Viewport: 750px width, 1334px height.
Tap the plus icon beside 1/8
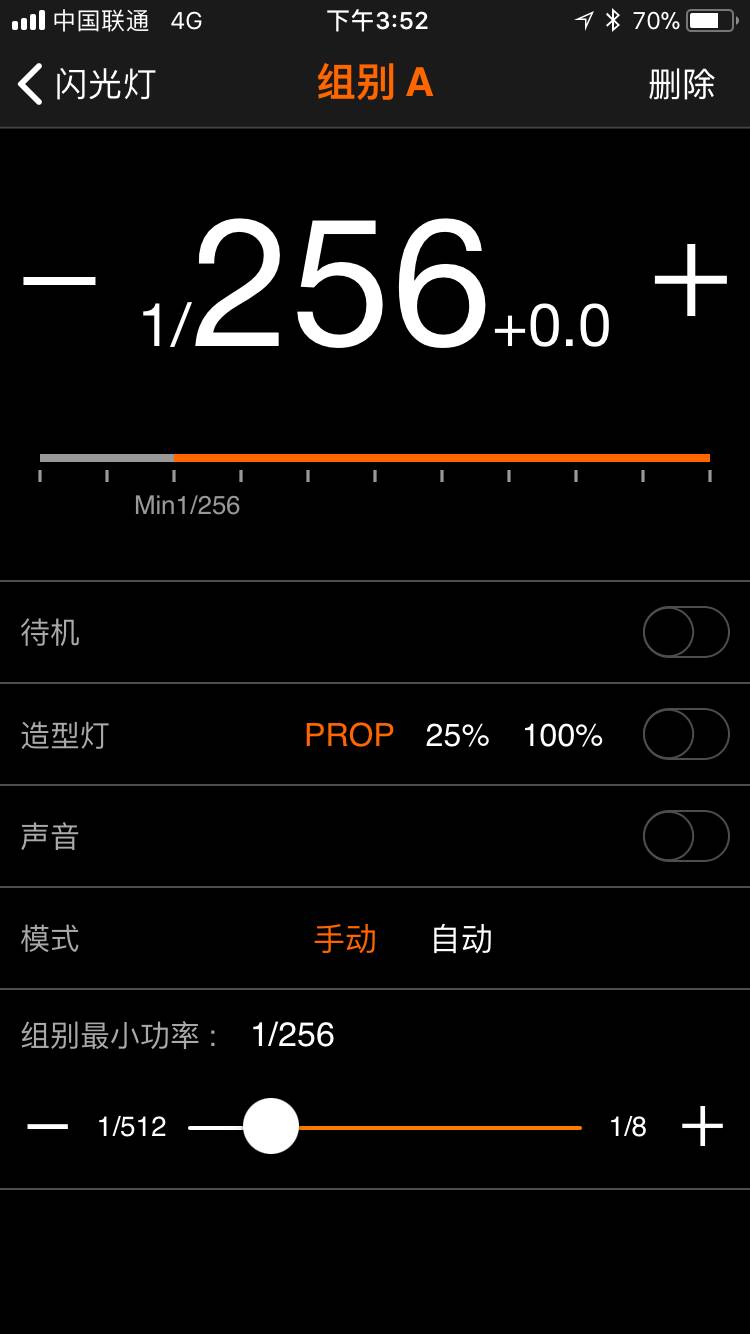click(x=702, y=1126)
